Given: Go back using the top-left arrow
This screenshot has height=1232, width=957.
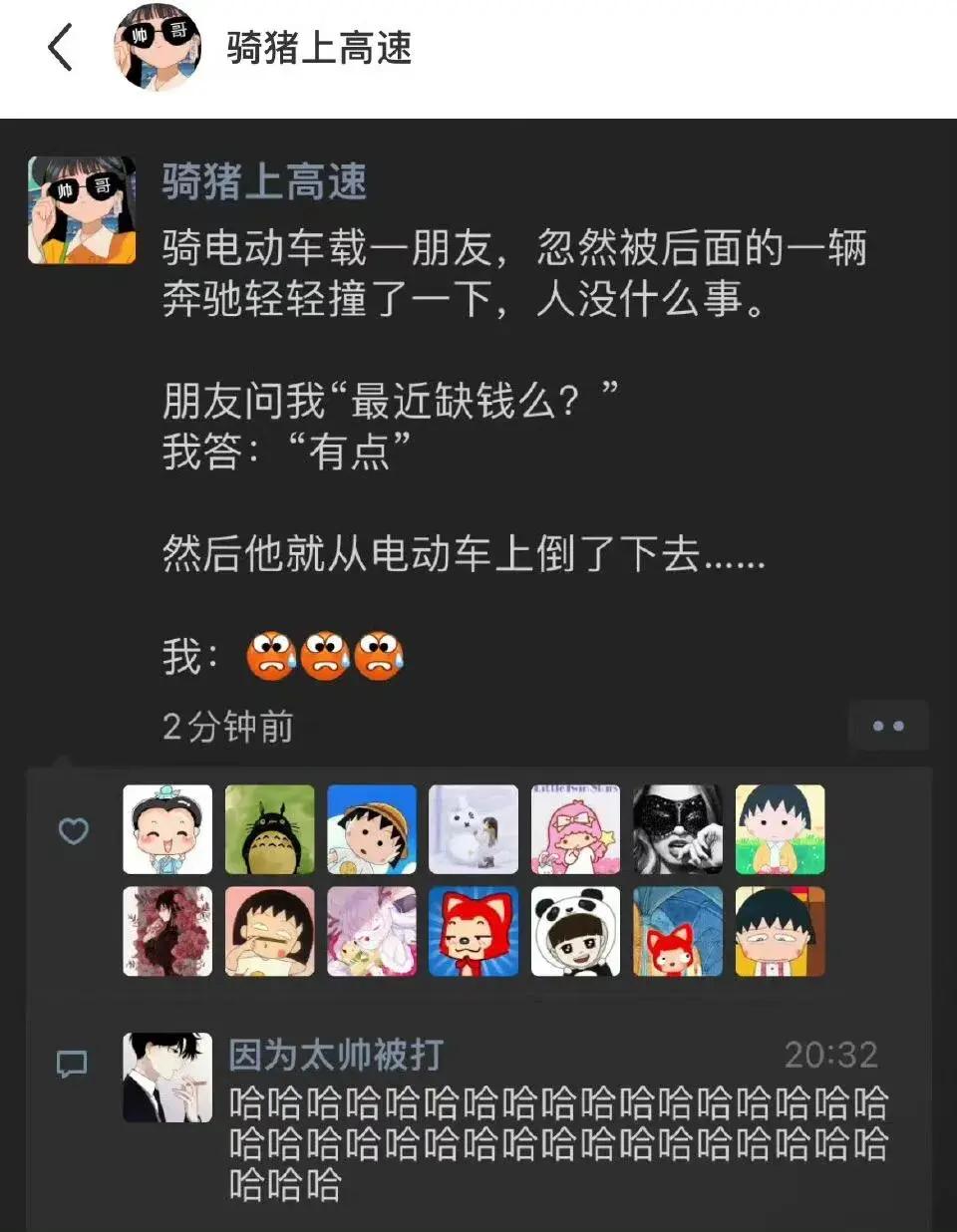Looking at the screenshot, I should [x=61, y=48].
